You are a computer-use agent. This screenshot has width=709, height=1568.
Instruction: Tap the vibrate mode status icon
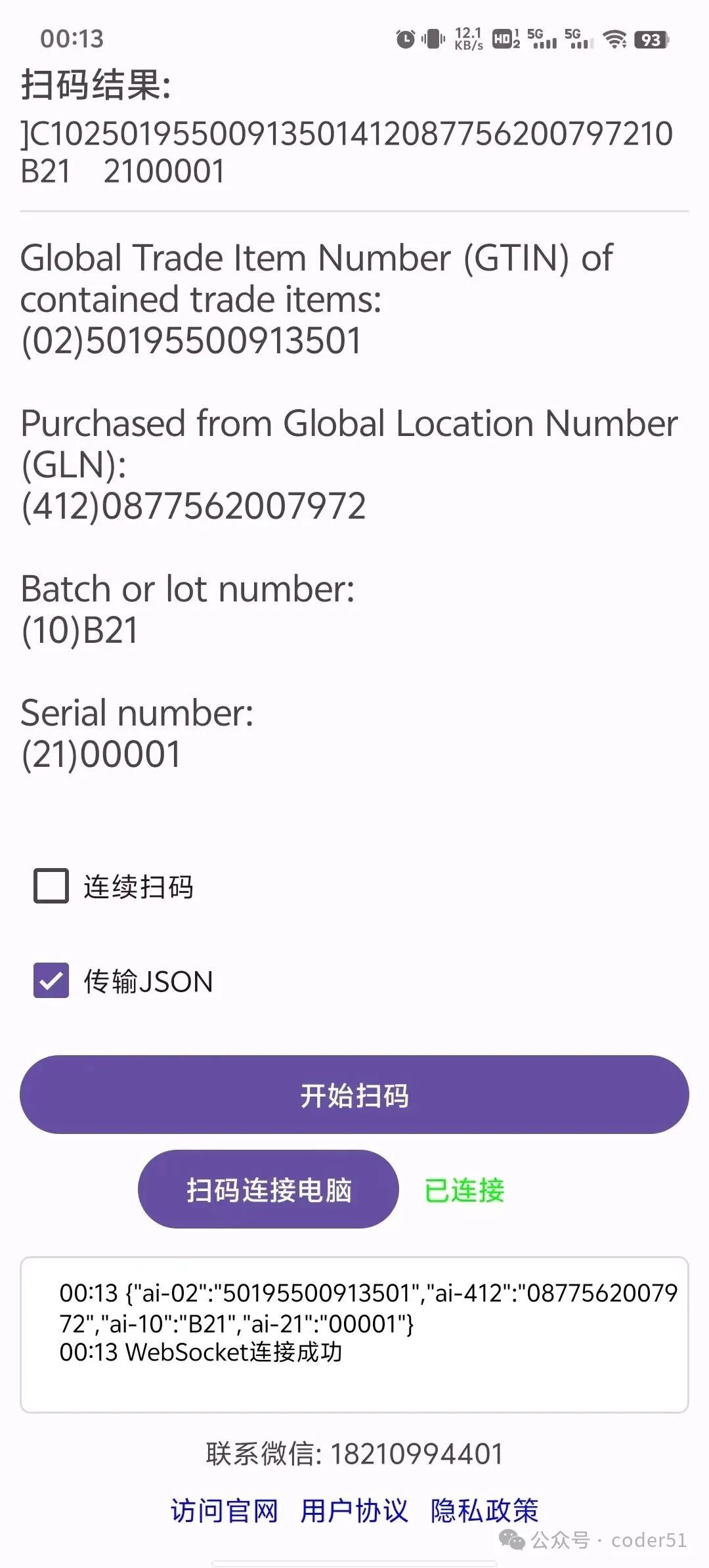coord(433,39)
